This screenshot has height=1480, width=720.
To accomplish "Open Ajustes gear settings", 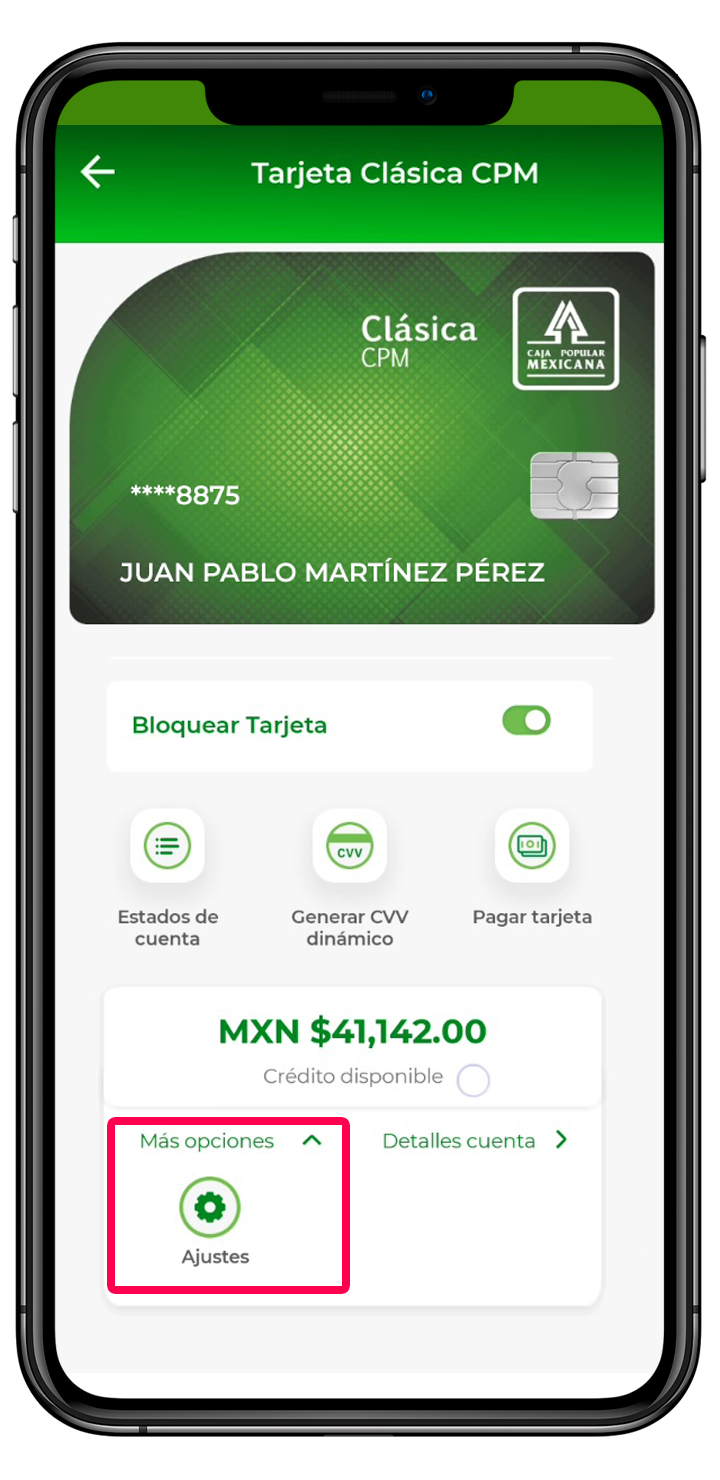I will click(x=210, y=1208).
